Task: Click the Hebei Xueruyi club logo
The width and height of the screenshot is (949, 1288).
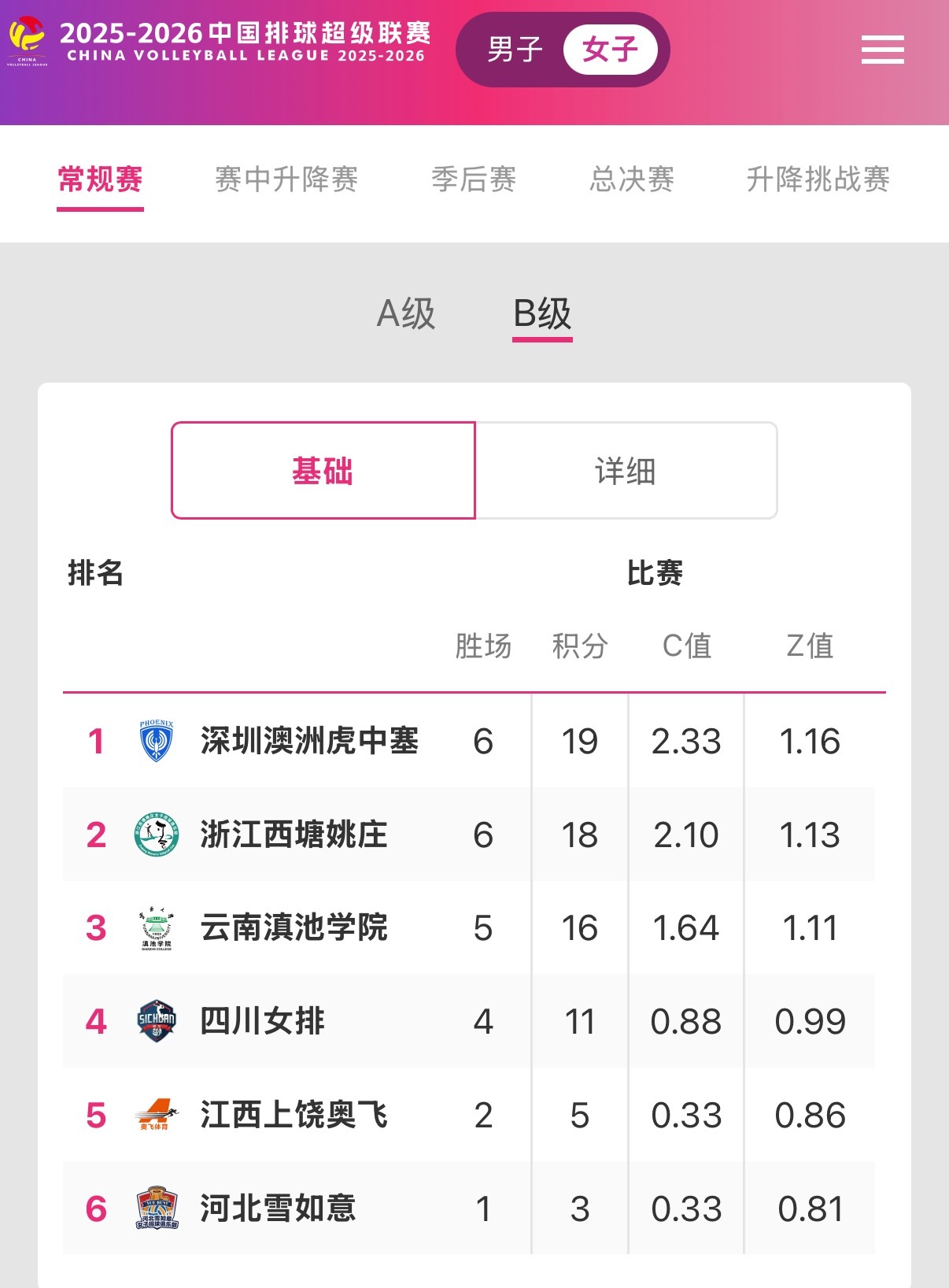Action: [154, 1208]
